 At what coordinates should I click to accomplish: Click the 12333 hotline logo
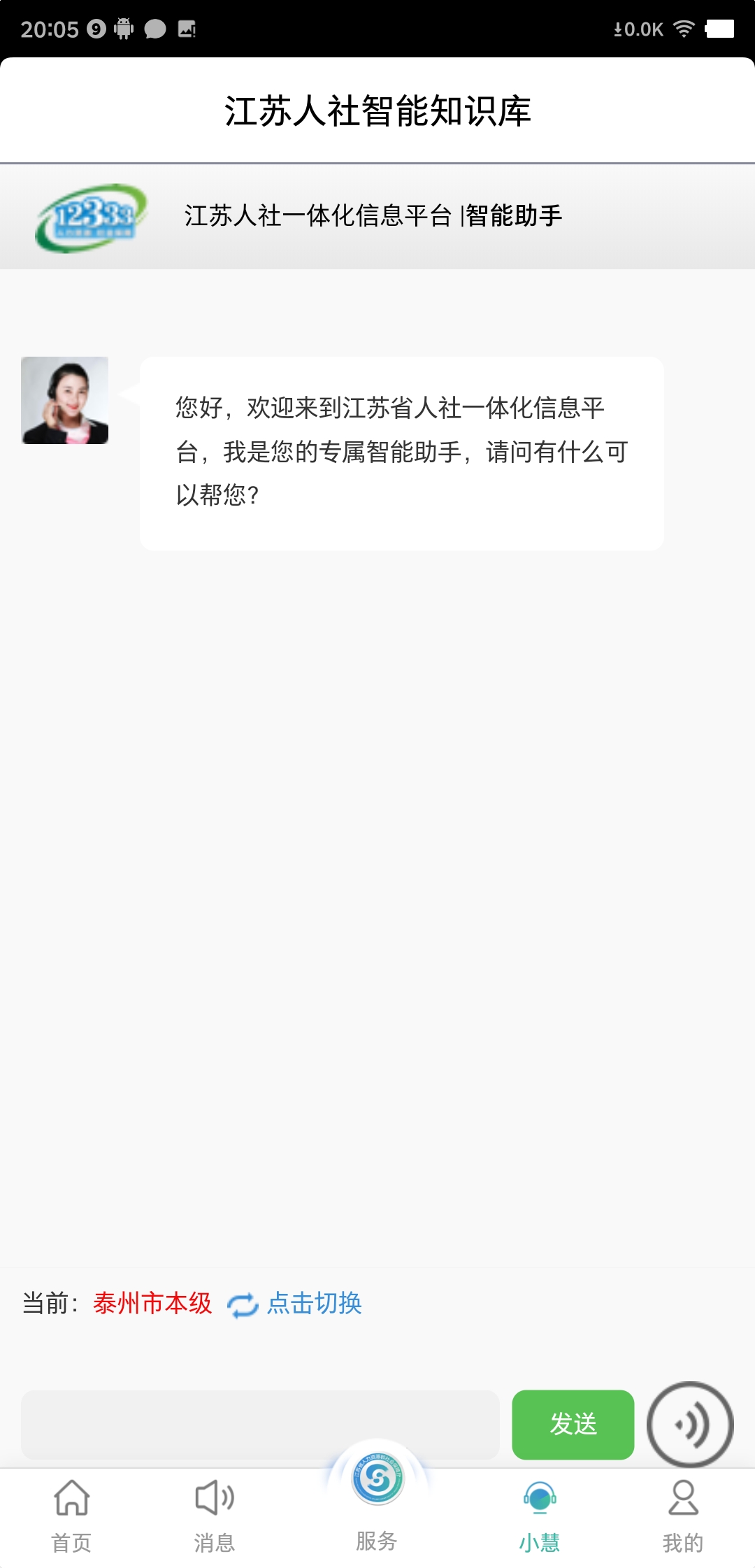pos(93,218)
